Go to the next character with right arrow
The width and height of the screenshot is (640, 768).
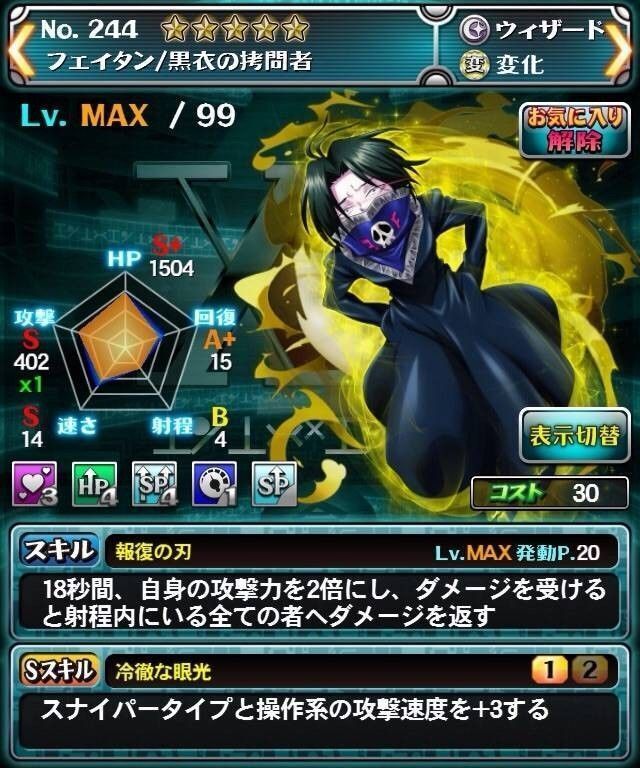coord(621,43)
